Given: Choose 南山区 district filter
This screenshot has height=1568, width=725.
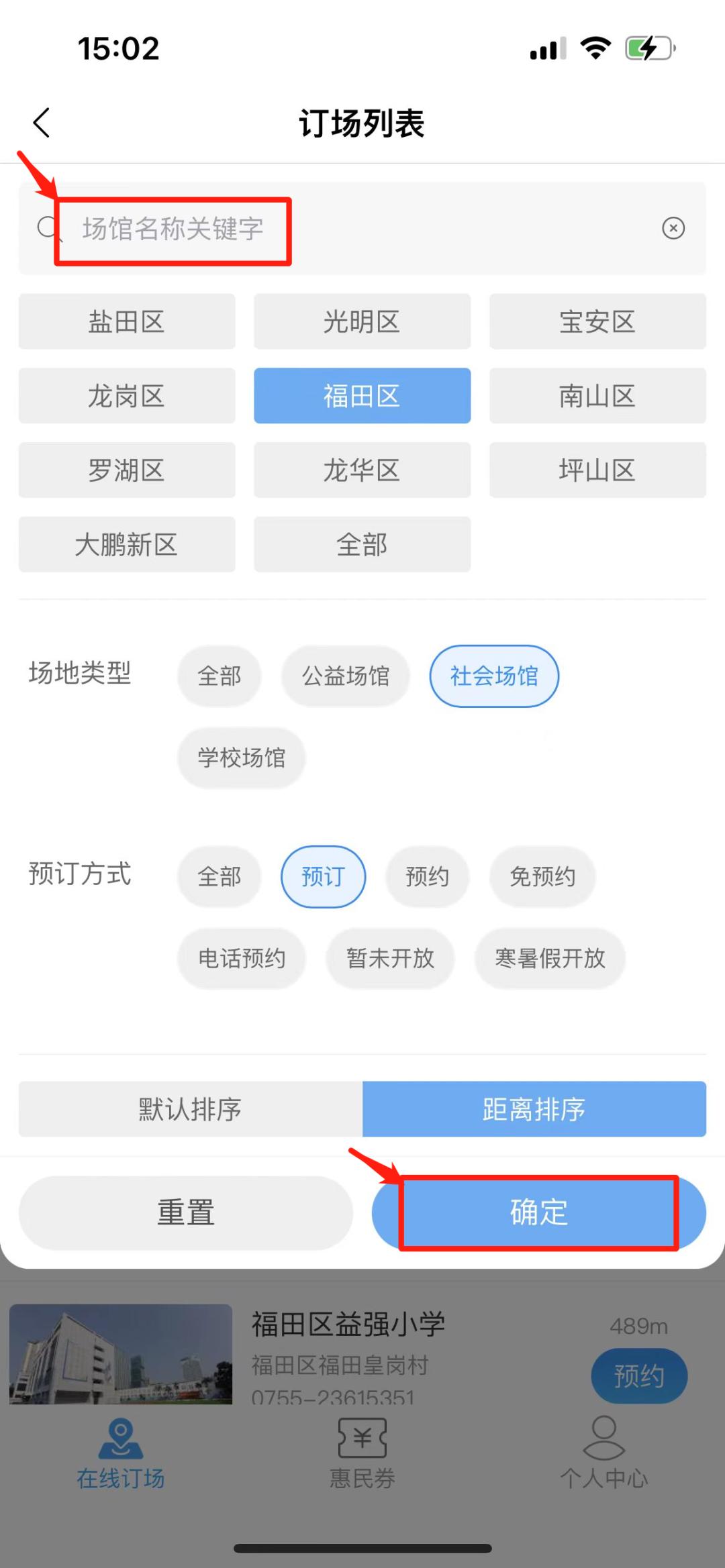Looking at the screenshot, I should coord(597,395).
